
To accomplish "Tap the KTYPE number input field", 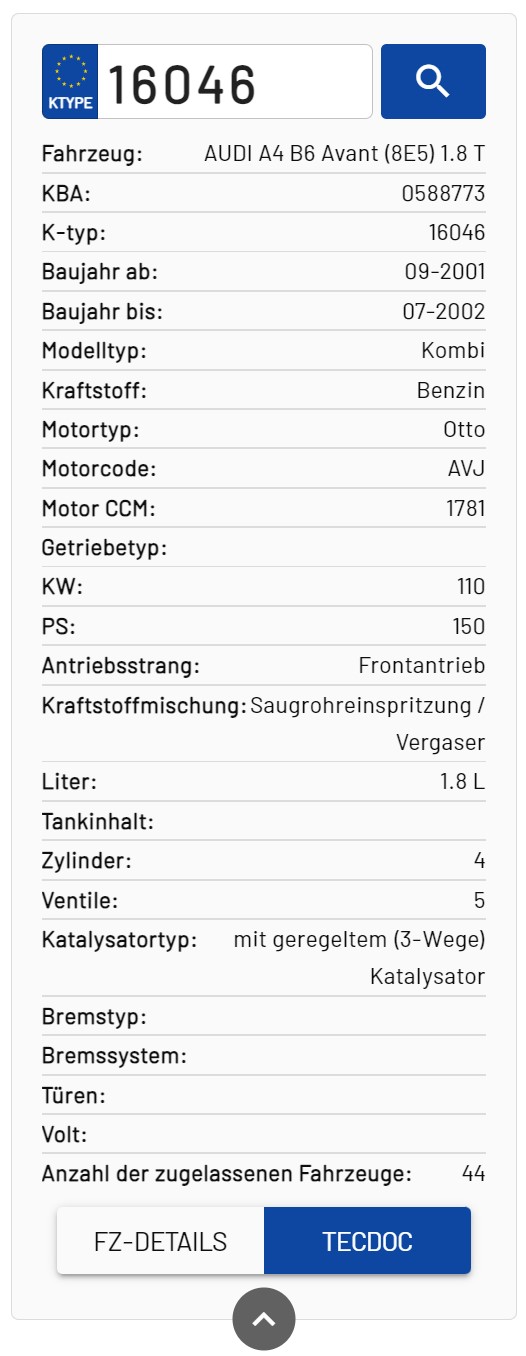I will [x=235, y=82].
